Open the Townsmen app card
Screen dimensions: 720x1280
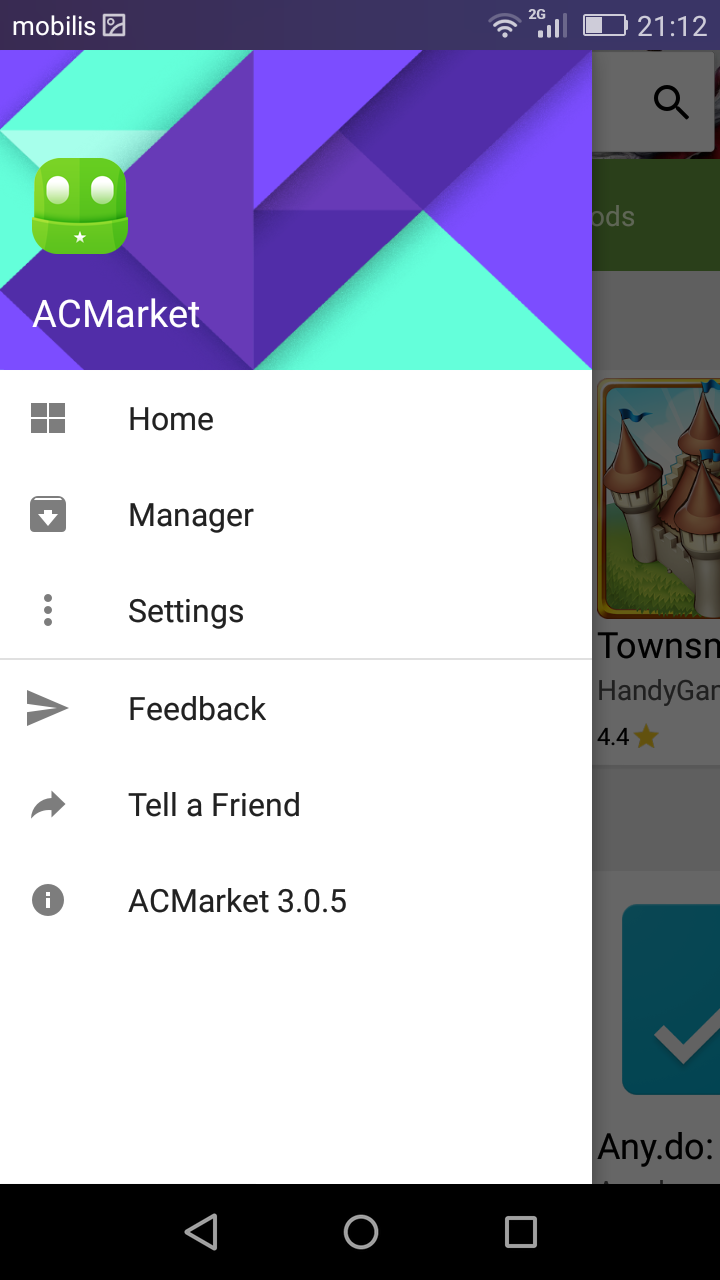pos(658,560)
